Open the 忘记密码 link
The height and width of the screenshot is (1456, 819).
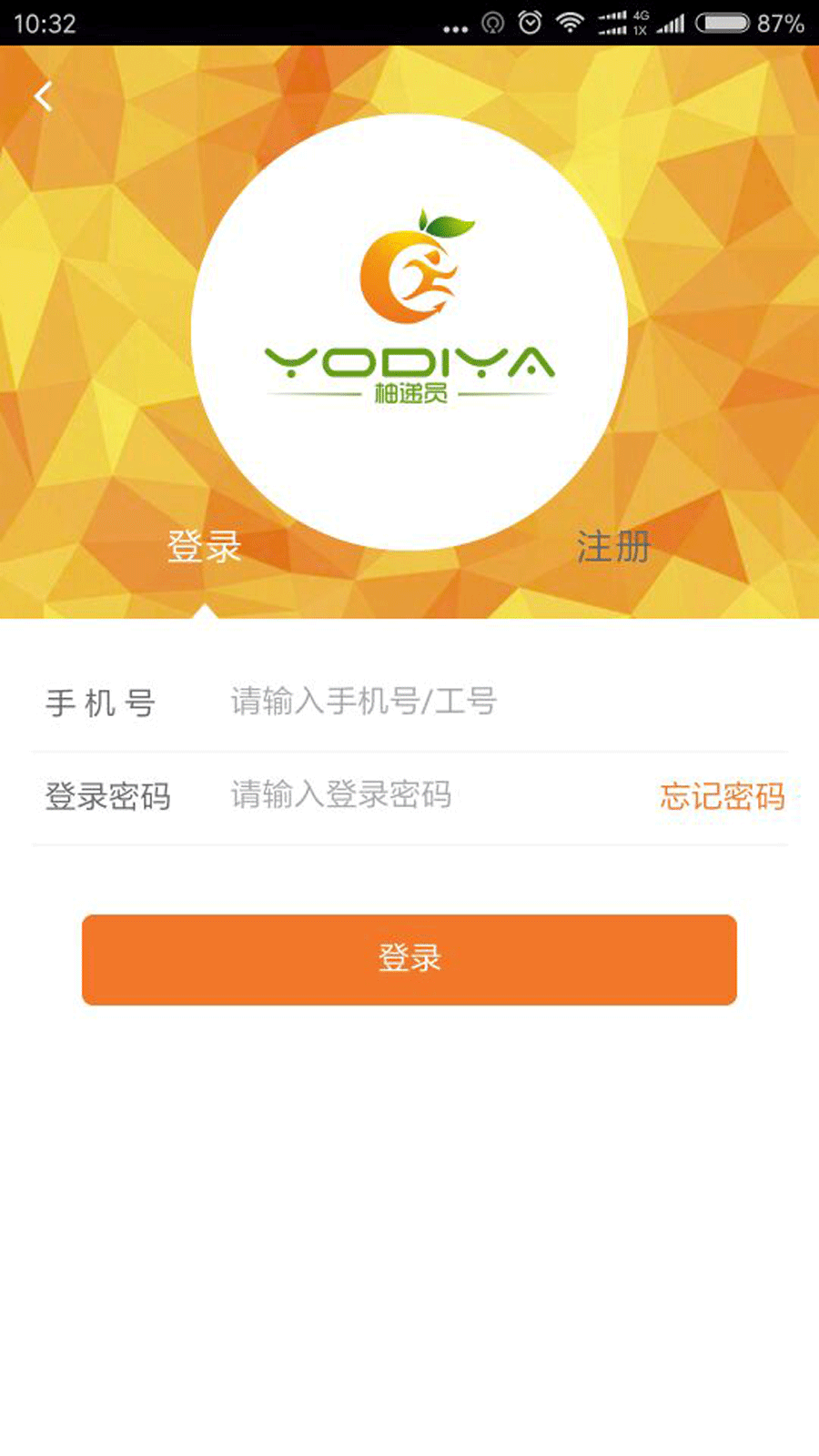point(722,796)
